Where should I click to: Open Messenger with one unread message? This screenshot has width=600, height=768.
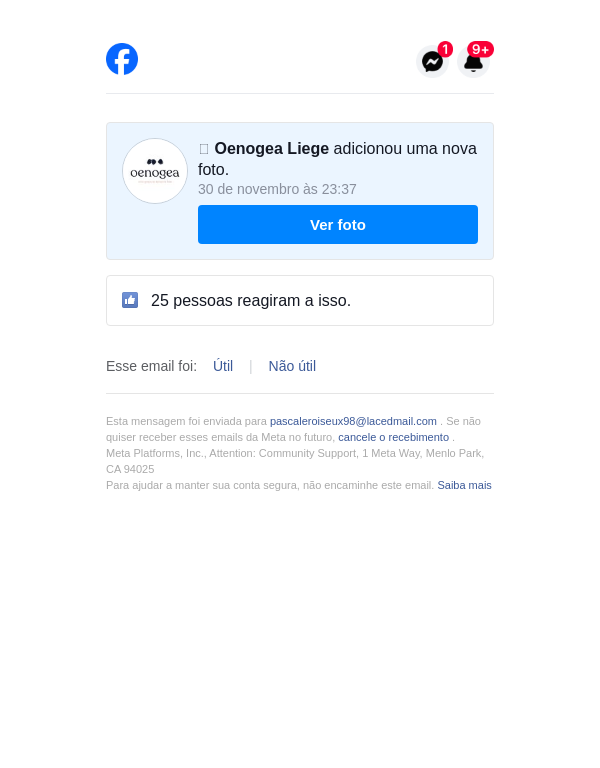point(432,62)
